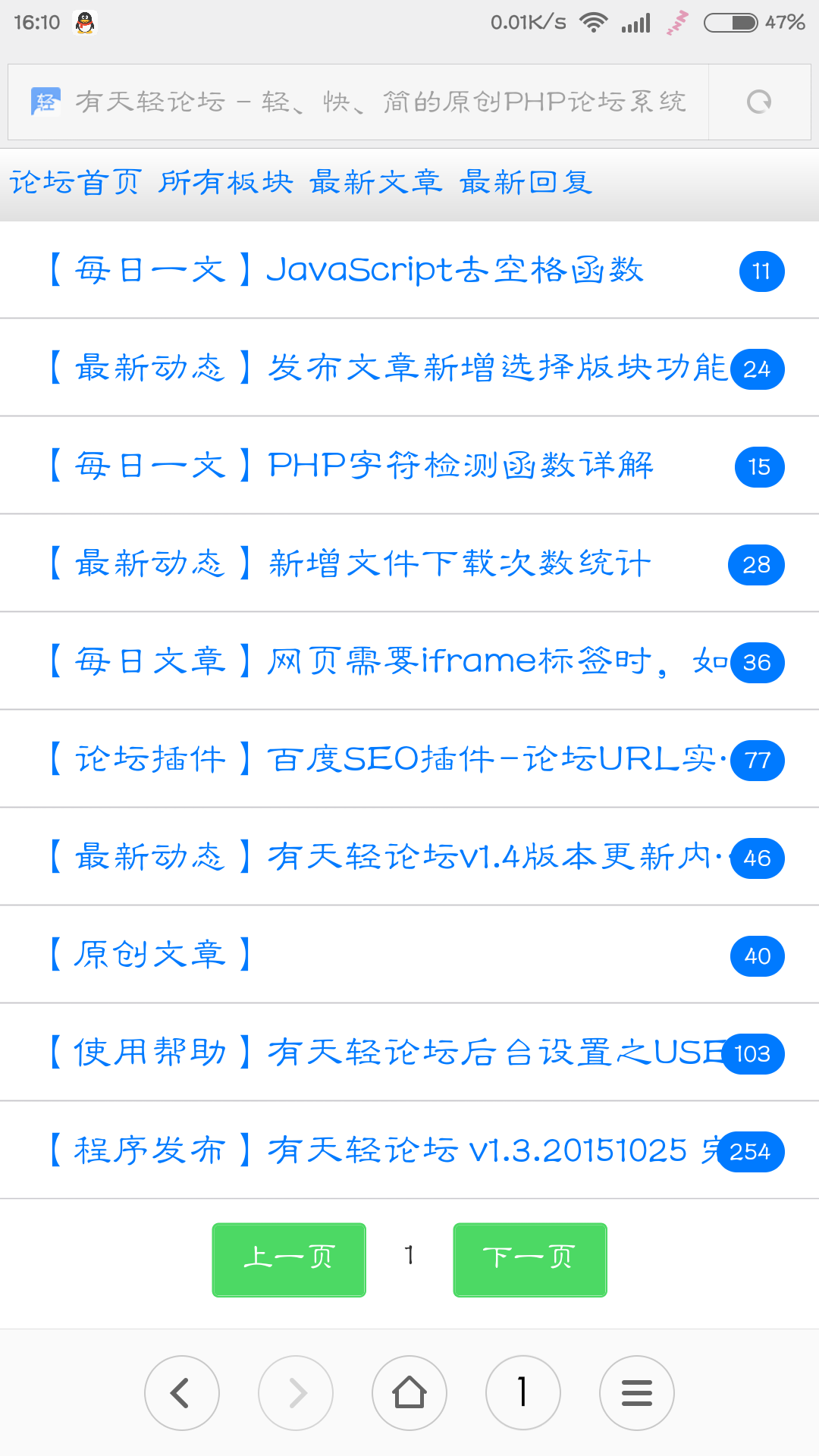Viewport: 819px width, 1456px height.
Task: Open 所有板块 link
Action: coord(225,183)
